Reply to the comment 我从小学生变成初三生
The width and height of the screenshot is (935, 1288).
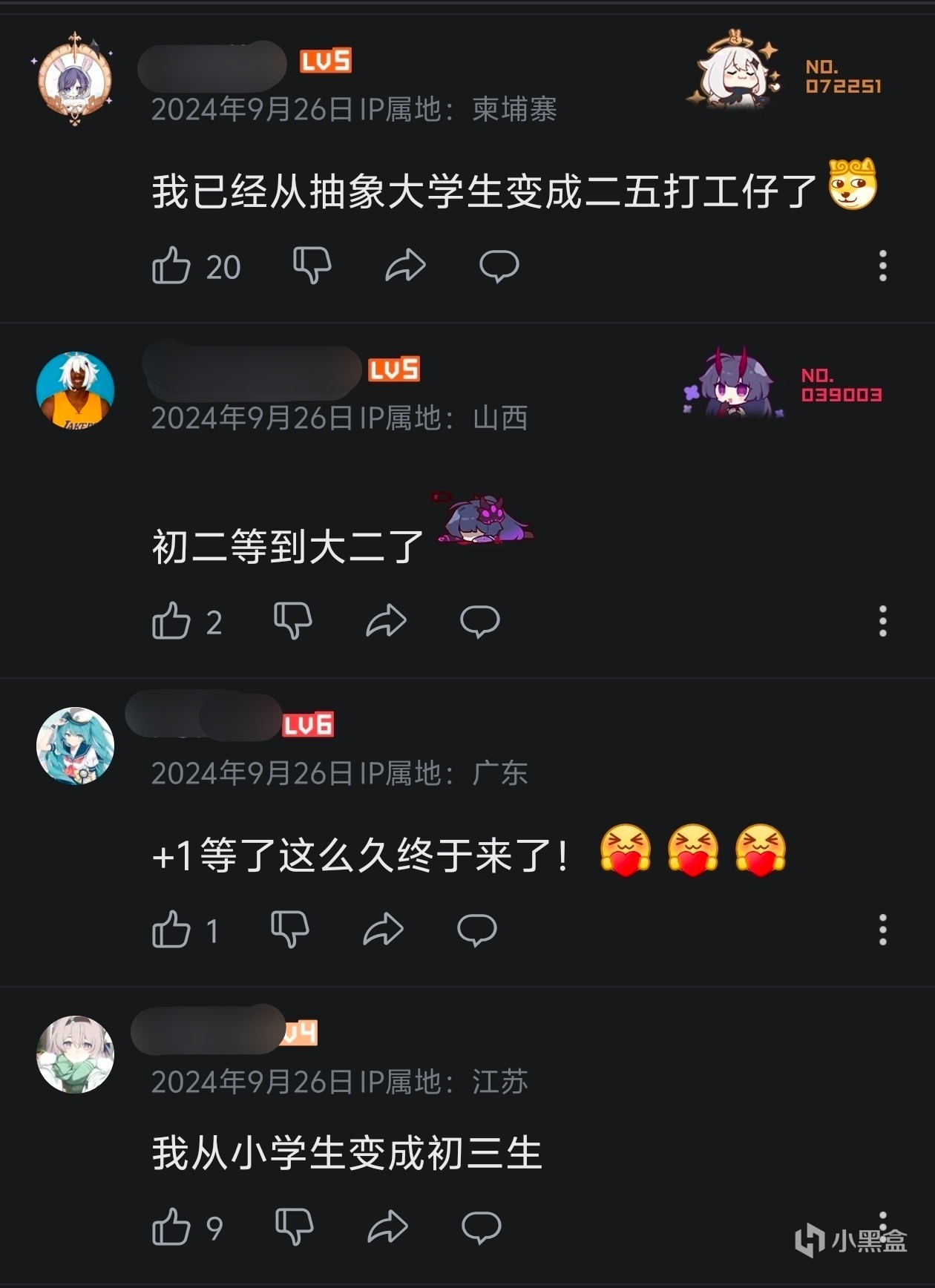coord(481,1227)
